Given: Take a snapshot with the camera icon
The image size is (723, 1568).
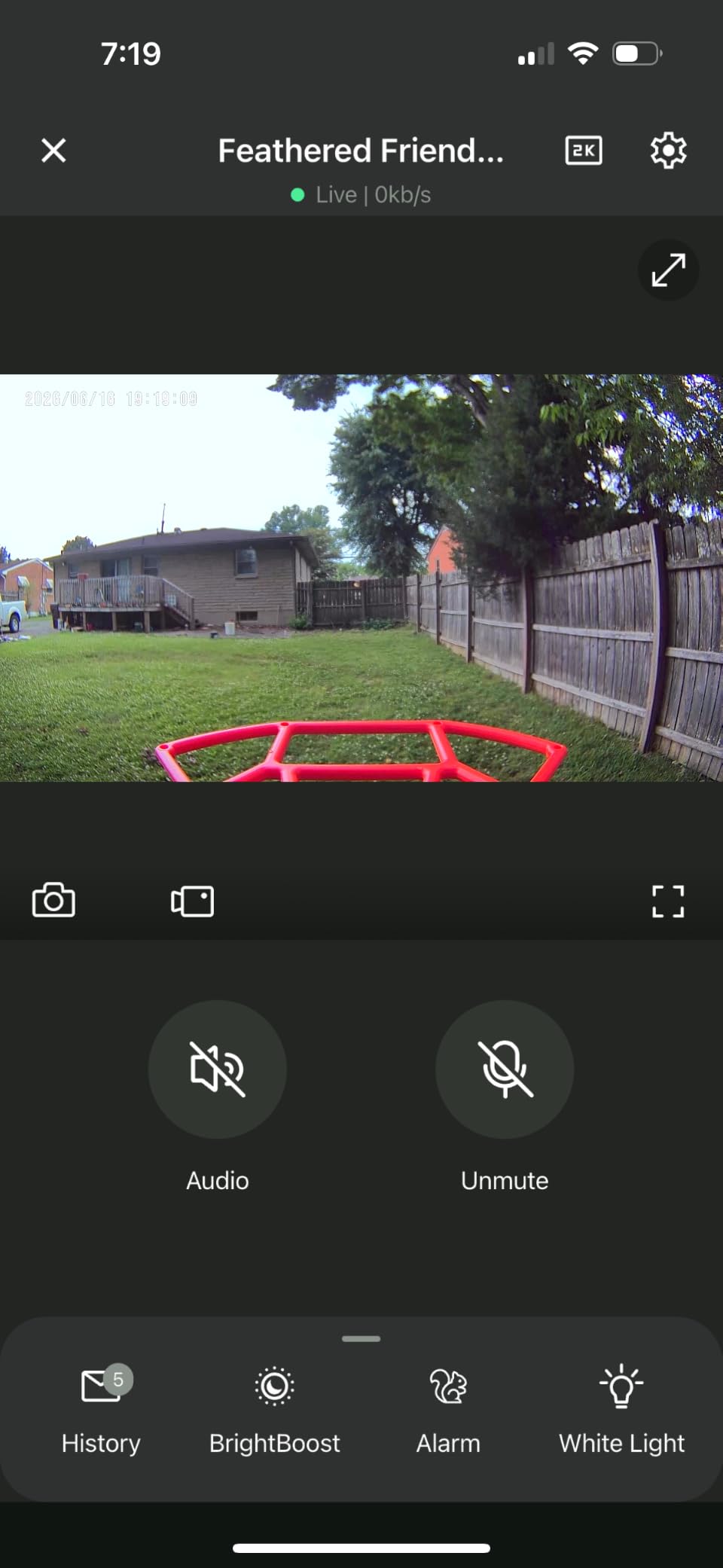Looking at the screenshot, I should point(53,900).
